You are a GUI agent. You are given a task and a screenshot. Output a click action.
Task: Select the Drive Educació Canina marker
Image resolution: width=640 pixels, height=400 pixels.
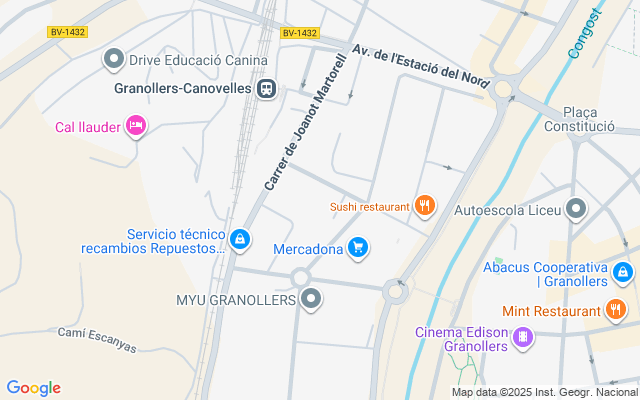(114, 60)
